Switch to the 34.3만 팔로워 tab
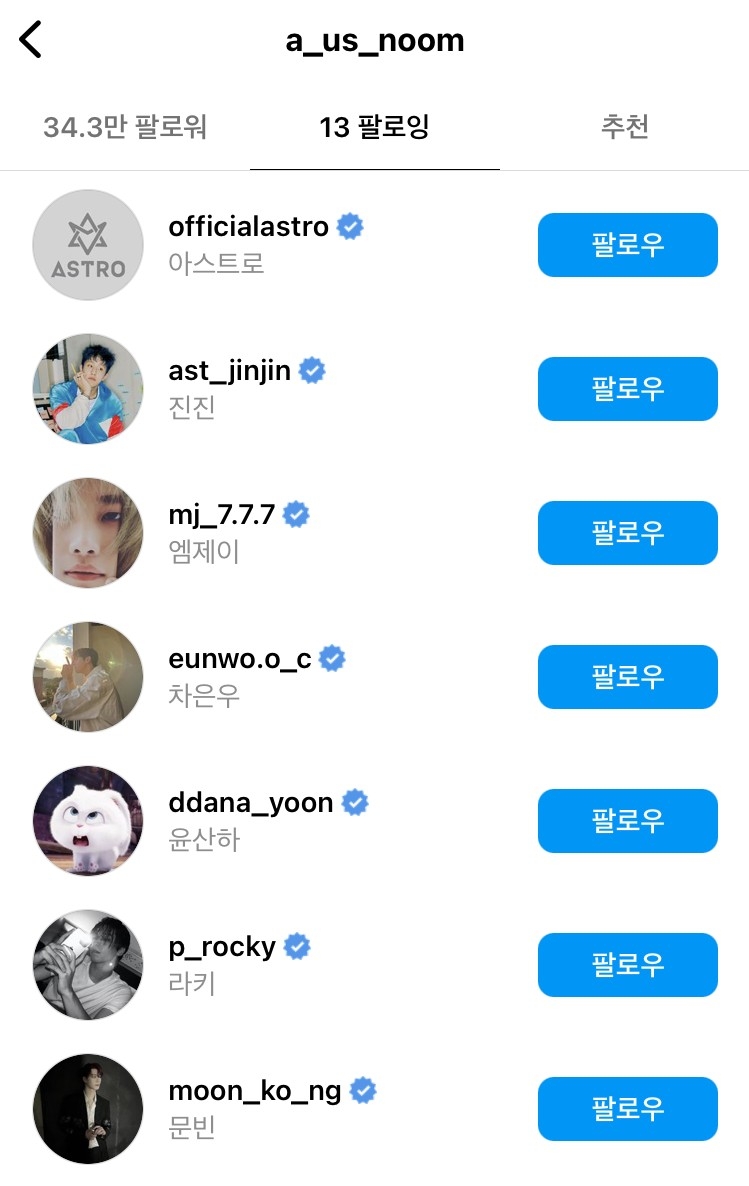Screen dimensions: 749x1186 [x=125, y=128]
